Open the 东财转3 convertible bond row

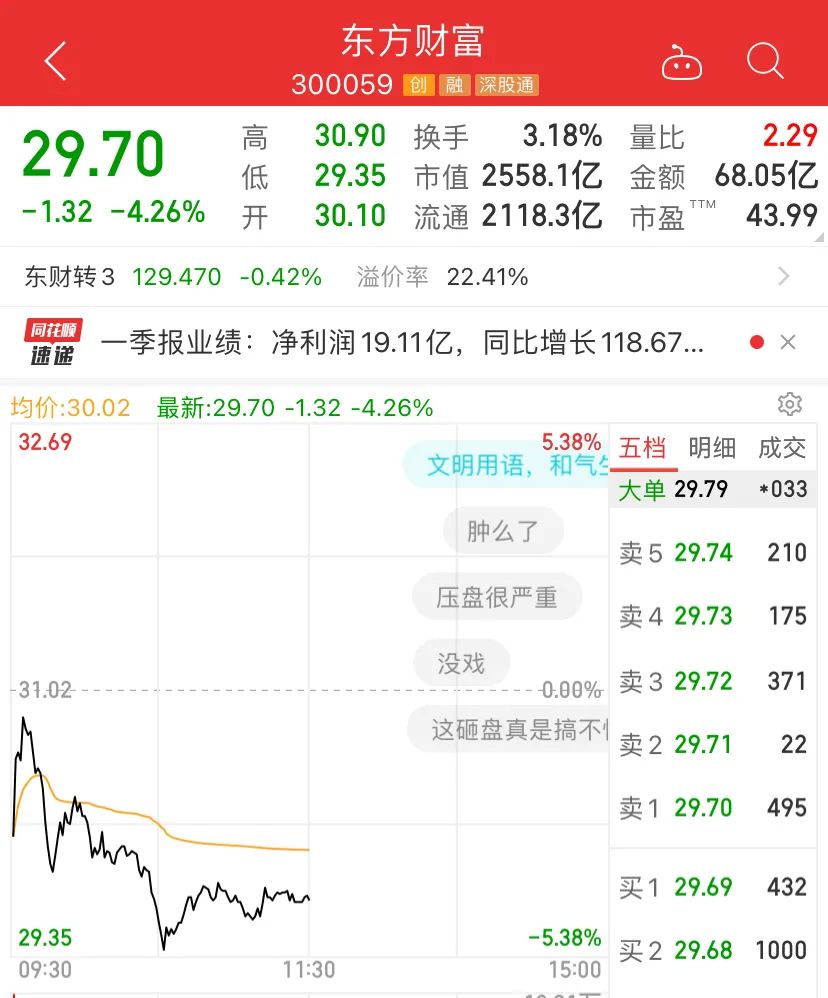click(400, 277)
